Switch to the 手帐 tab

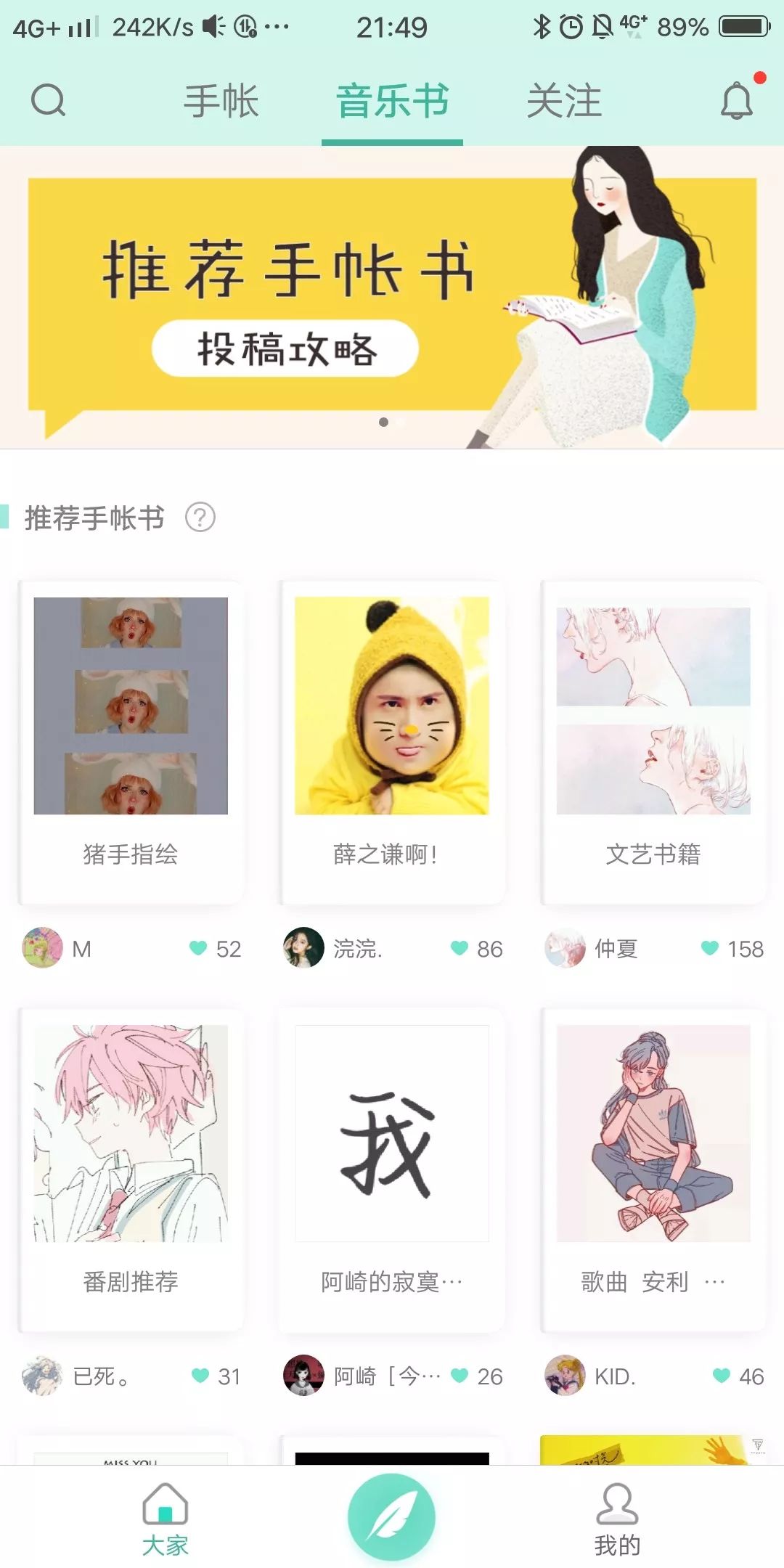click(221, 101)
